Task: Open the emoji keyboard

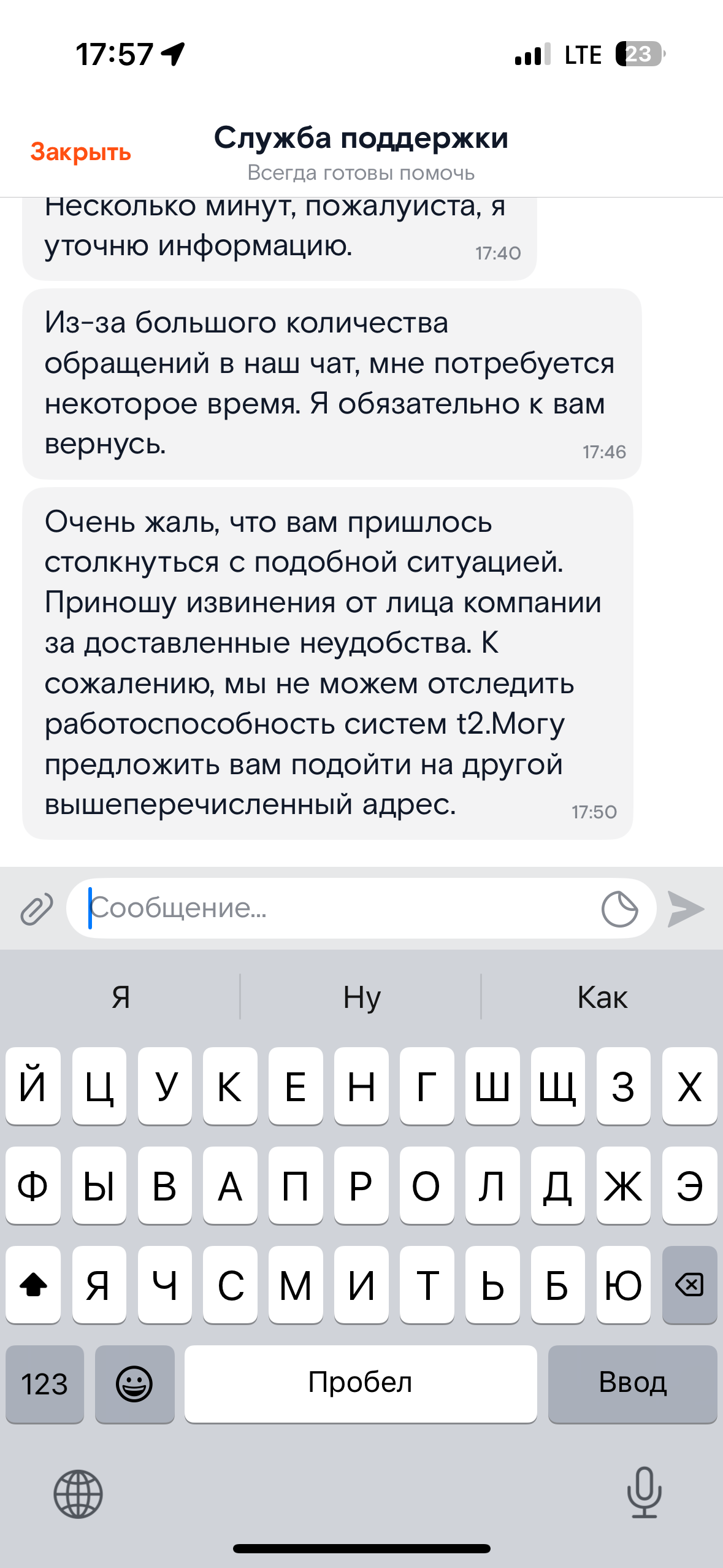Action: click(134, 1383)
